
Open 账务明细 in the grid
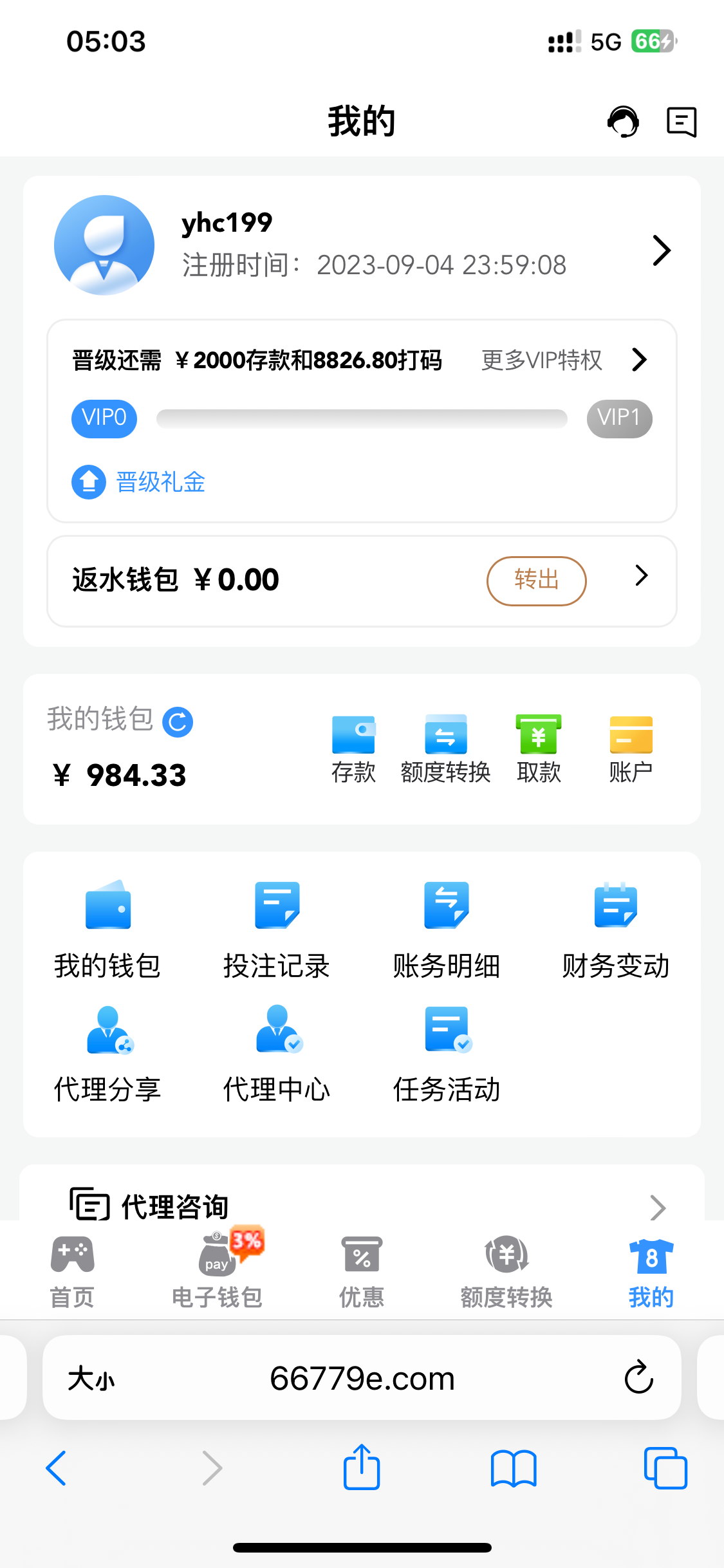(446, 929)
